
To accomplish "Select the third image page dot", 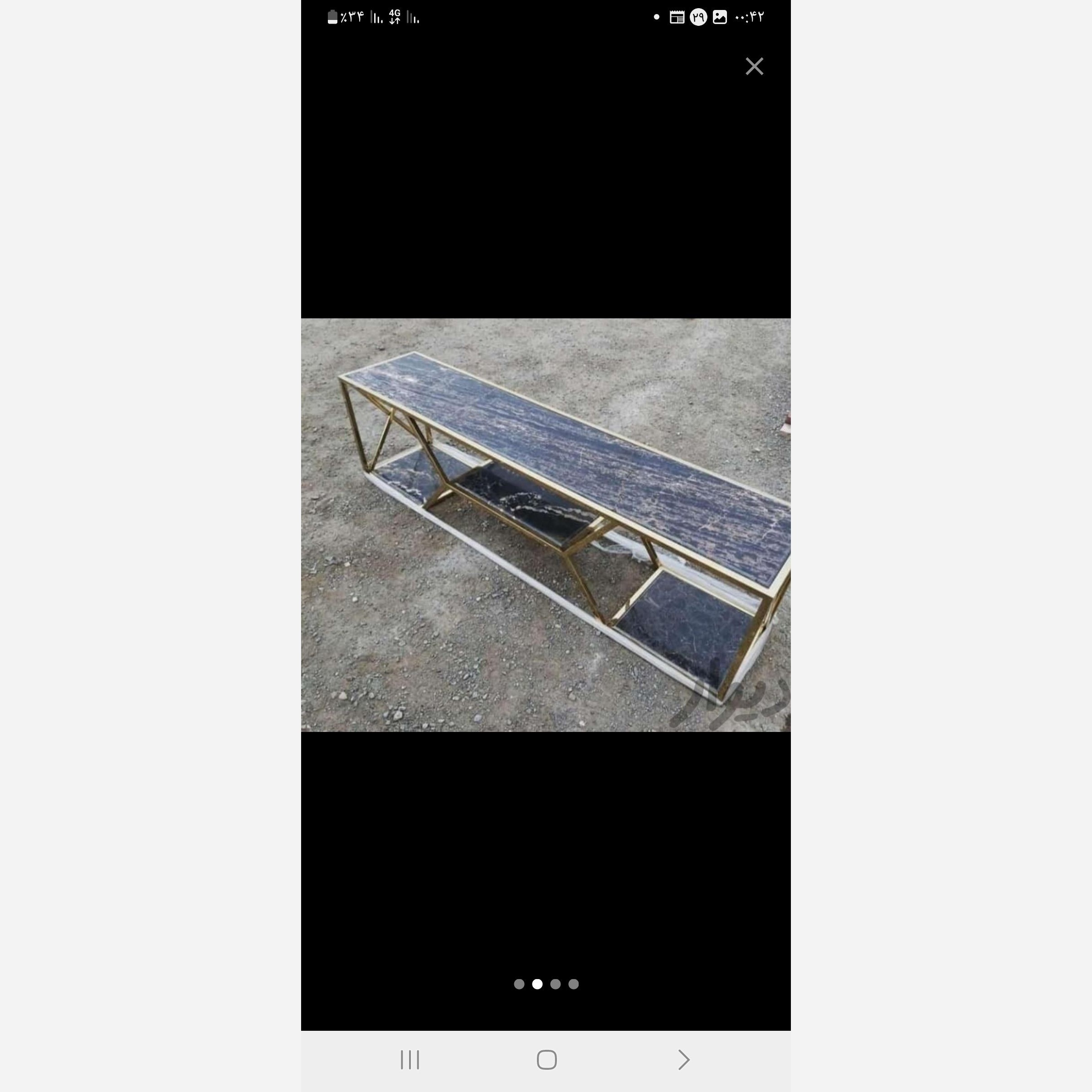I will coord(555,984).
